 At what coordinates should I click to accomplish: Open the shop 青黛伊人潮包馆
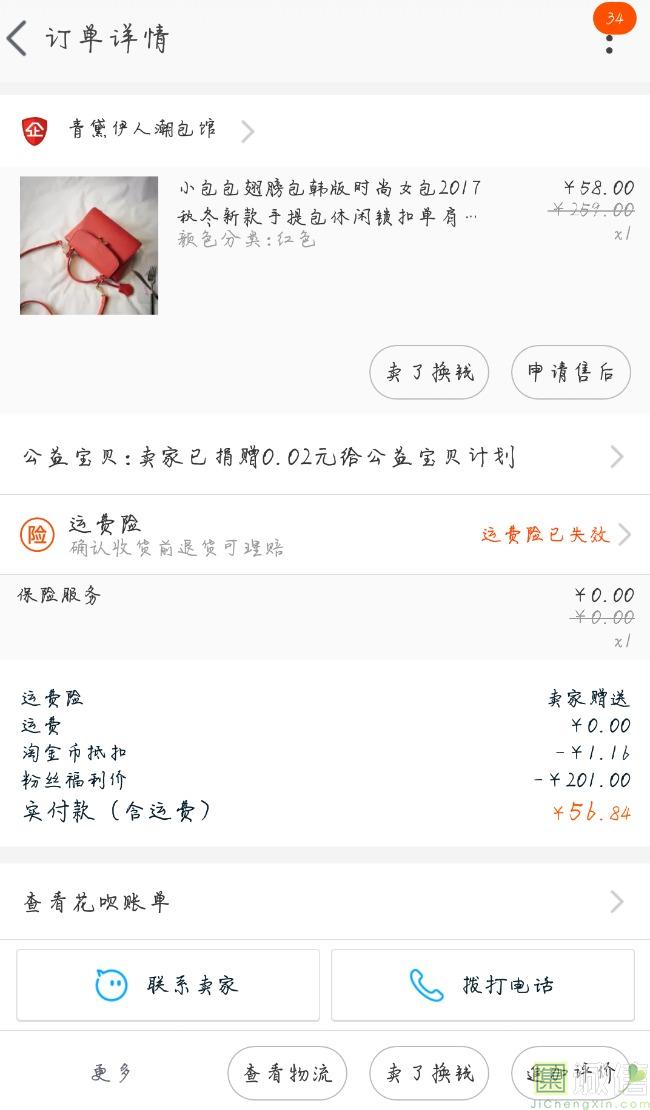[x=142, y=130]
